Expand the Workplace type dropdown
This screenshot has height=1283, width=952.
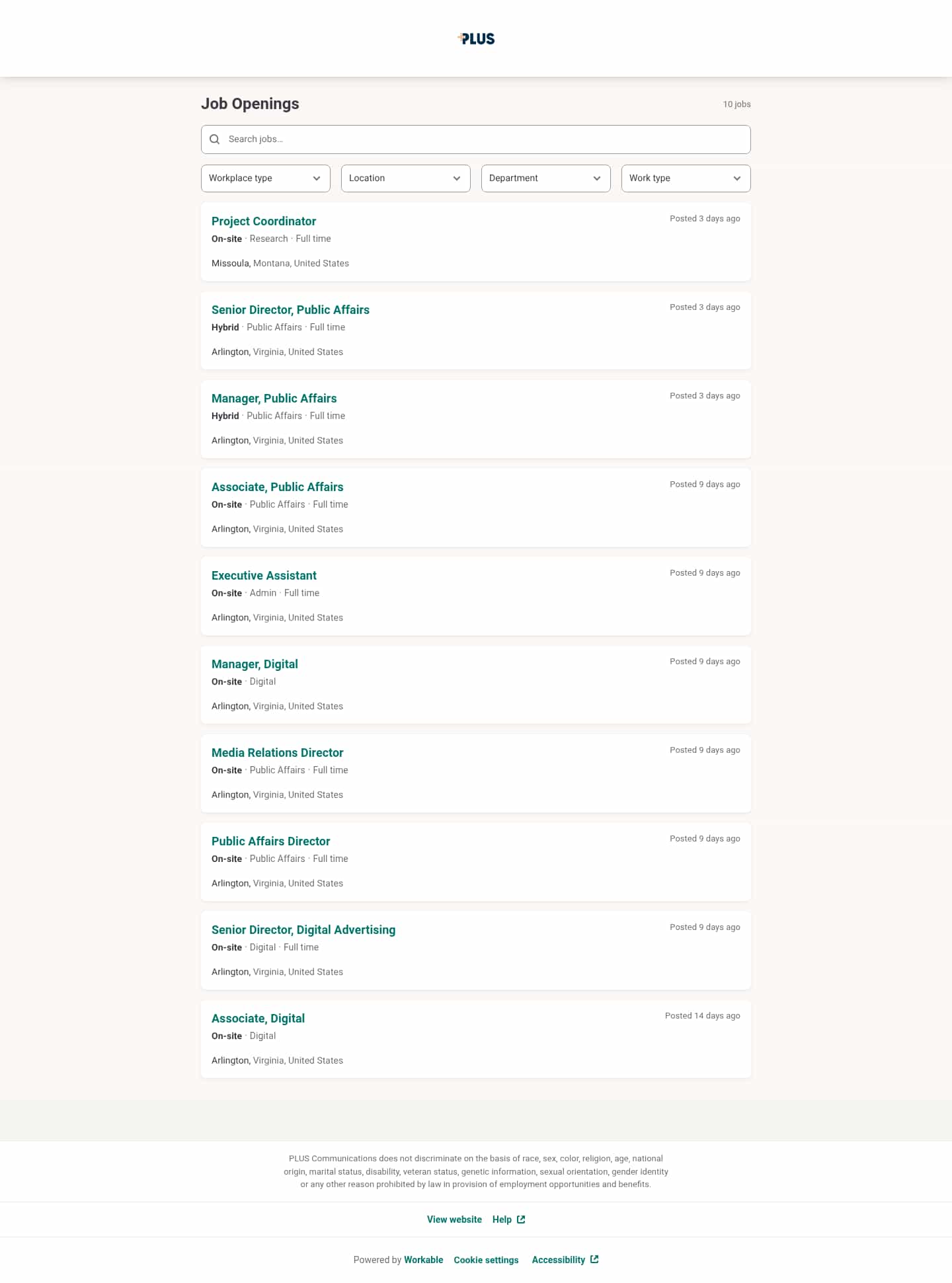pyautogui.click(x=265, y=178)
